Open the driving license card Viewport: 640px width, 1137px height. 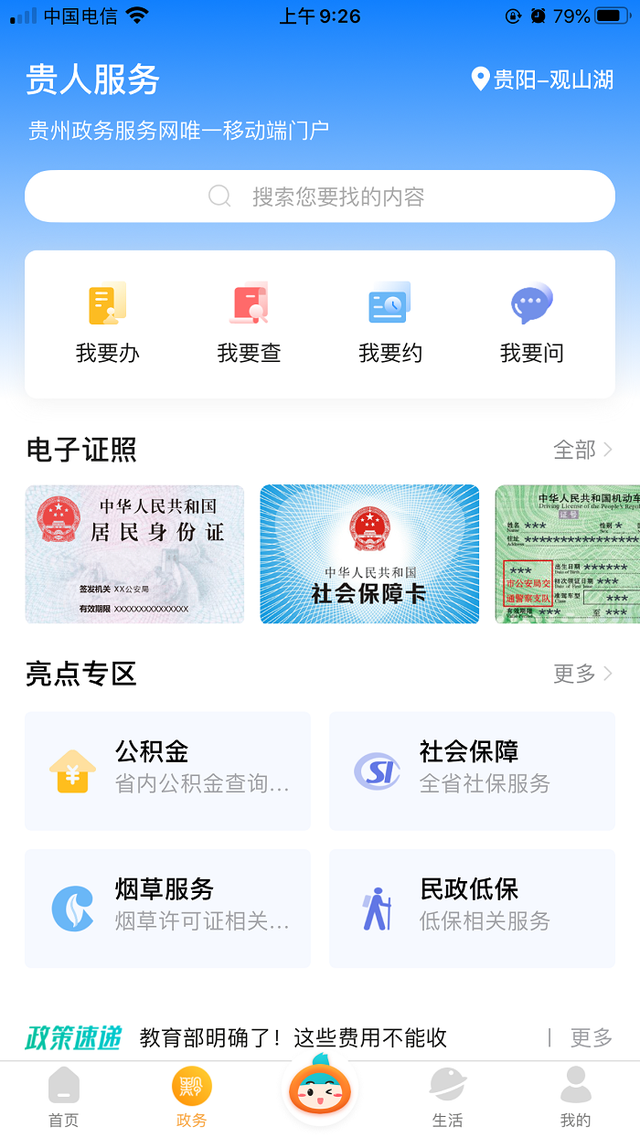[567, 554]
